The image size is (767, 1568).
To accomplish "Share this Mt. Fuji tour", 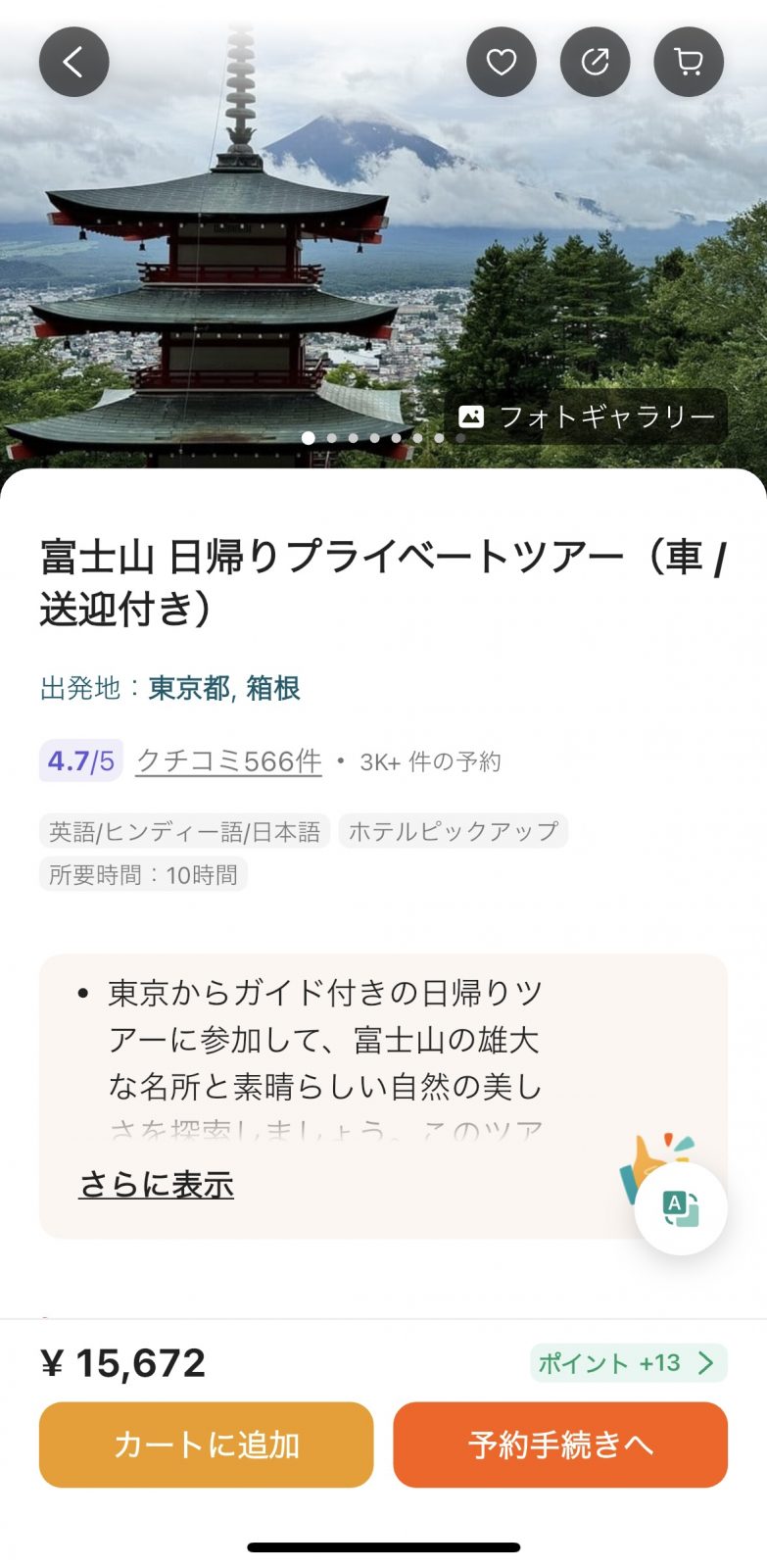I will [595, 63].
